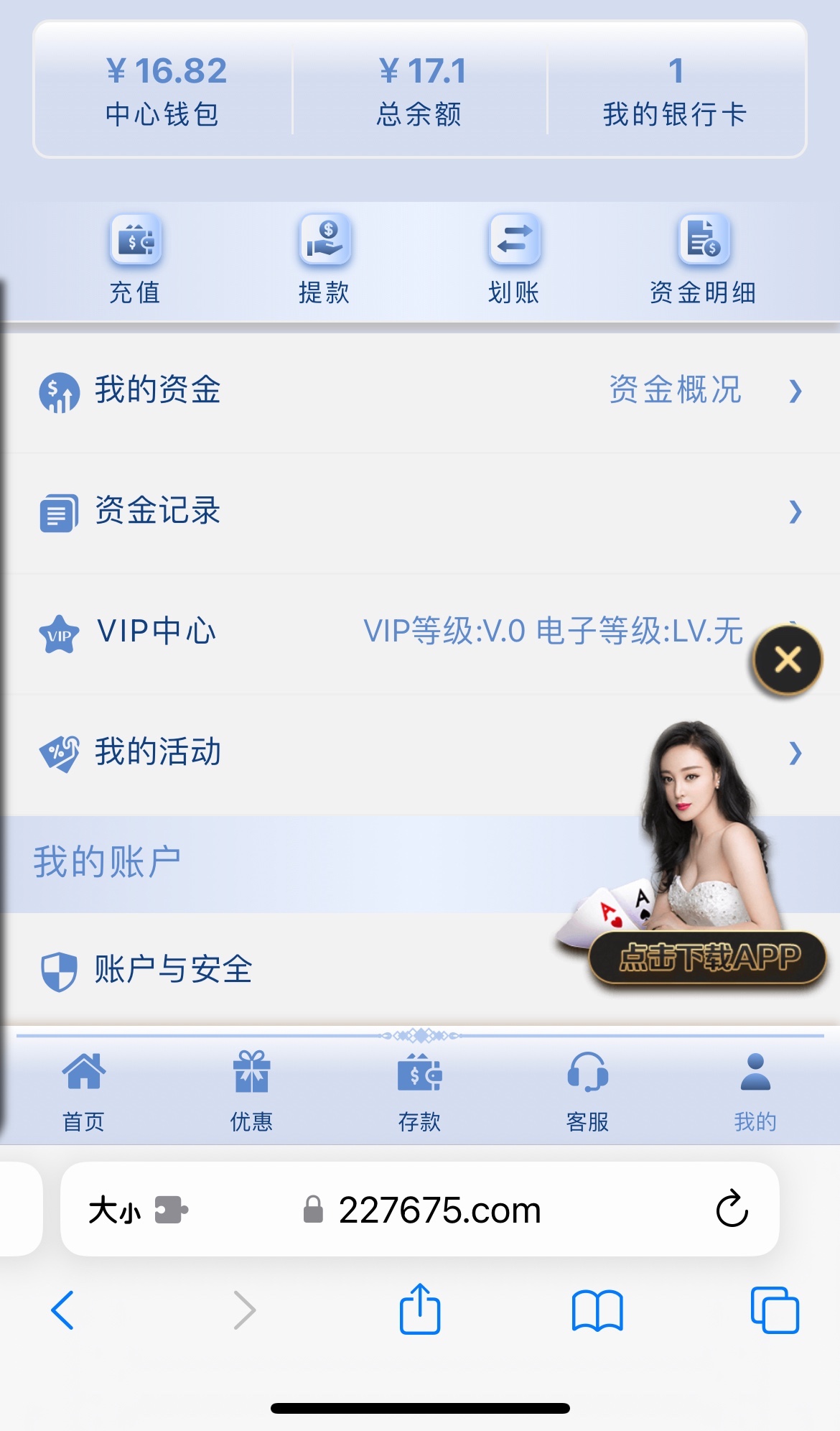Go to VIP中心
The width and height of the screenshot is (840, 1431).
click(157, 632)
